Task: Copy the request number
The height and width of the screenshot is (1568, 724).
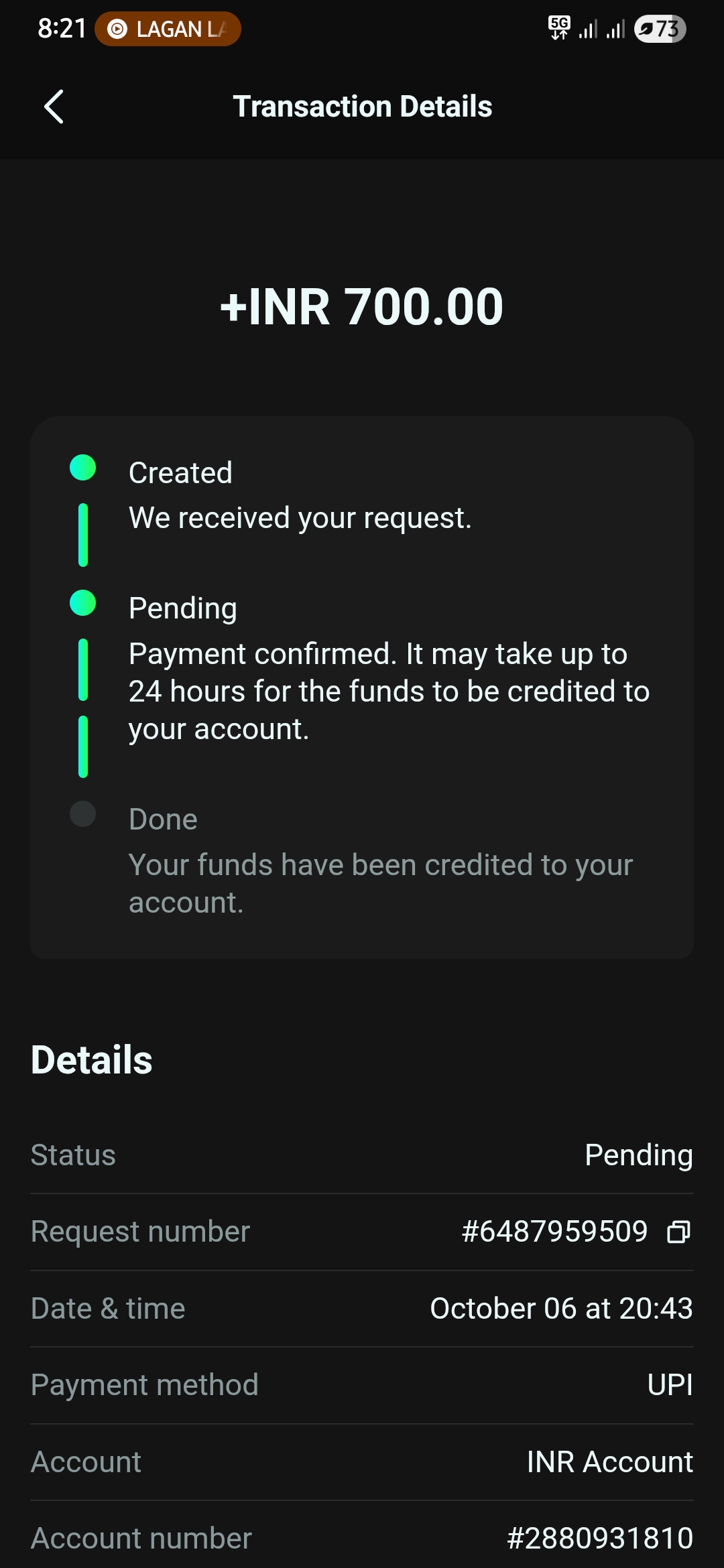Action: (x=678, y=1232)
